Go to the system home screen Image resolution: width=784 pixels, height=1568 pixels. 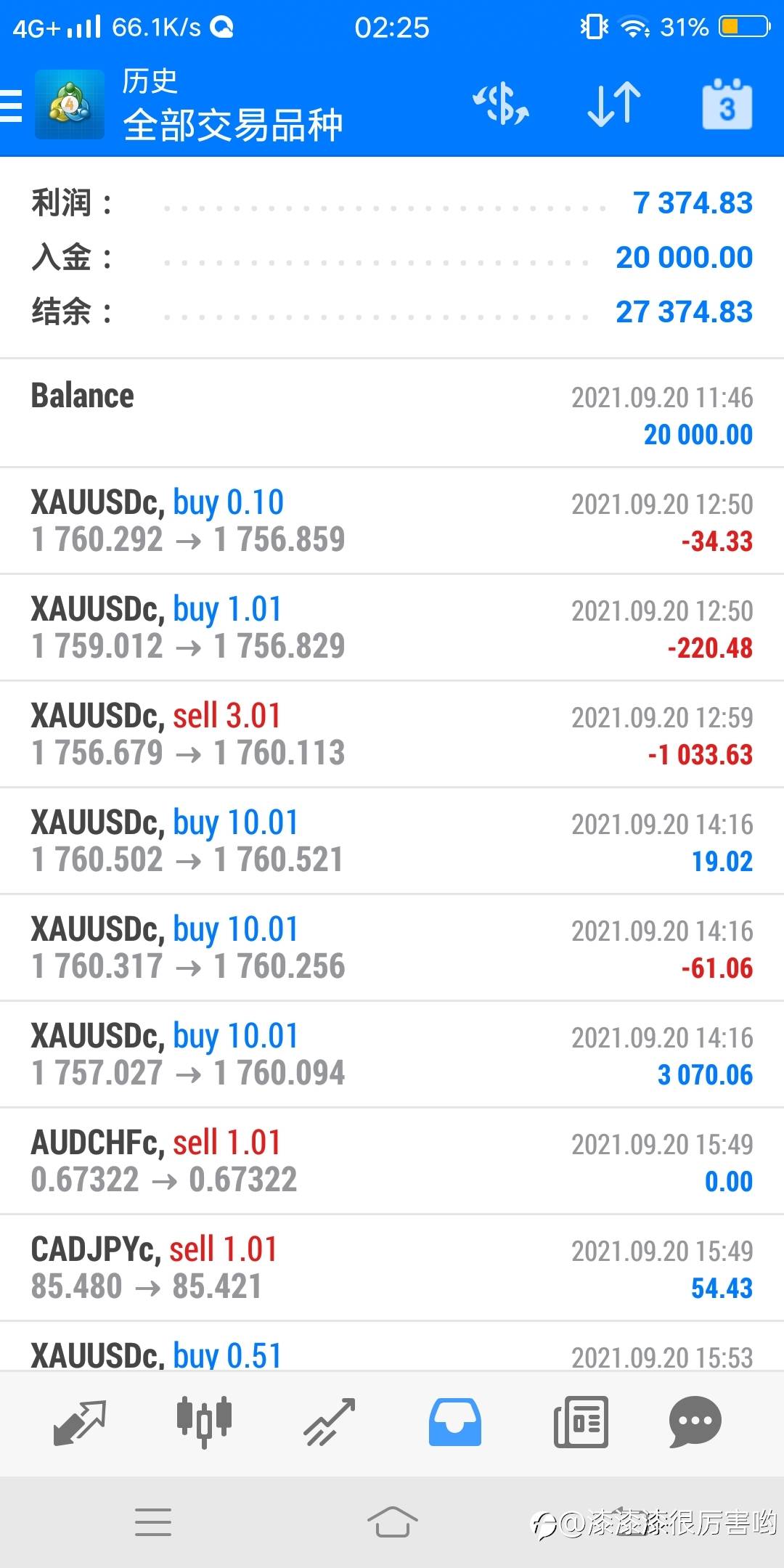tap(392, 1522)
